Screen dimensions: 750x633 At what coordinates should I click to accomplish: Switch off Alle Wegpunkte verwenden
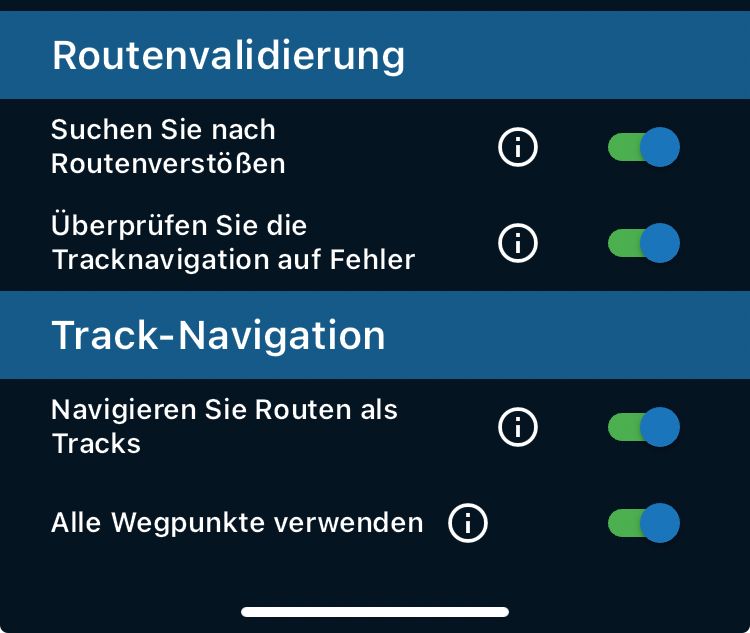pos(644,522)
